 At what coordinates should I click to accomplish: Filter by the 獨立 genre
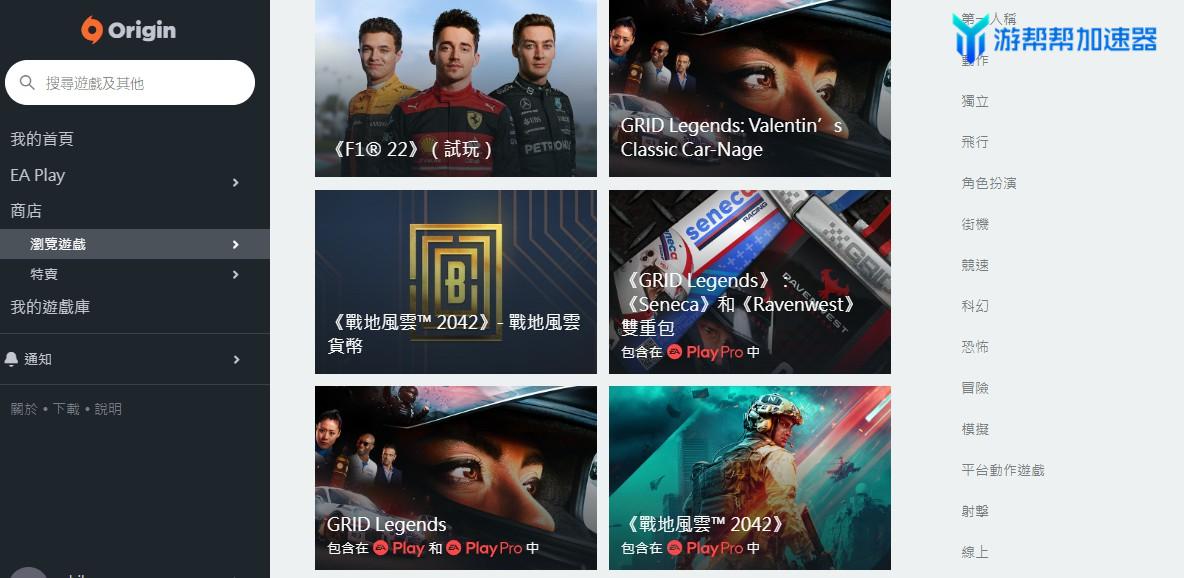pyautogui.click(x=975, y=101)
